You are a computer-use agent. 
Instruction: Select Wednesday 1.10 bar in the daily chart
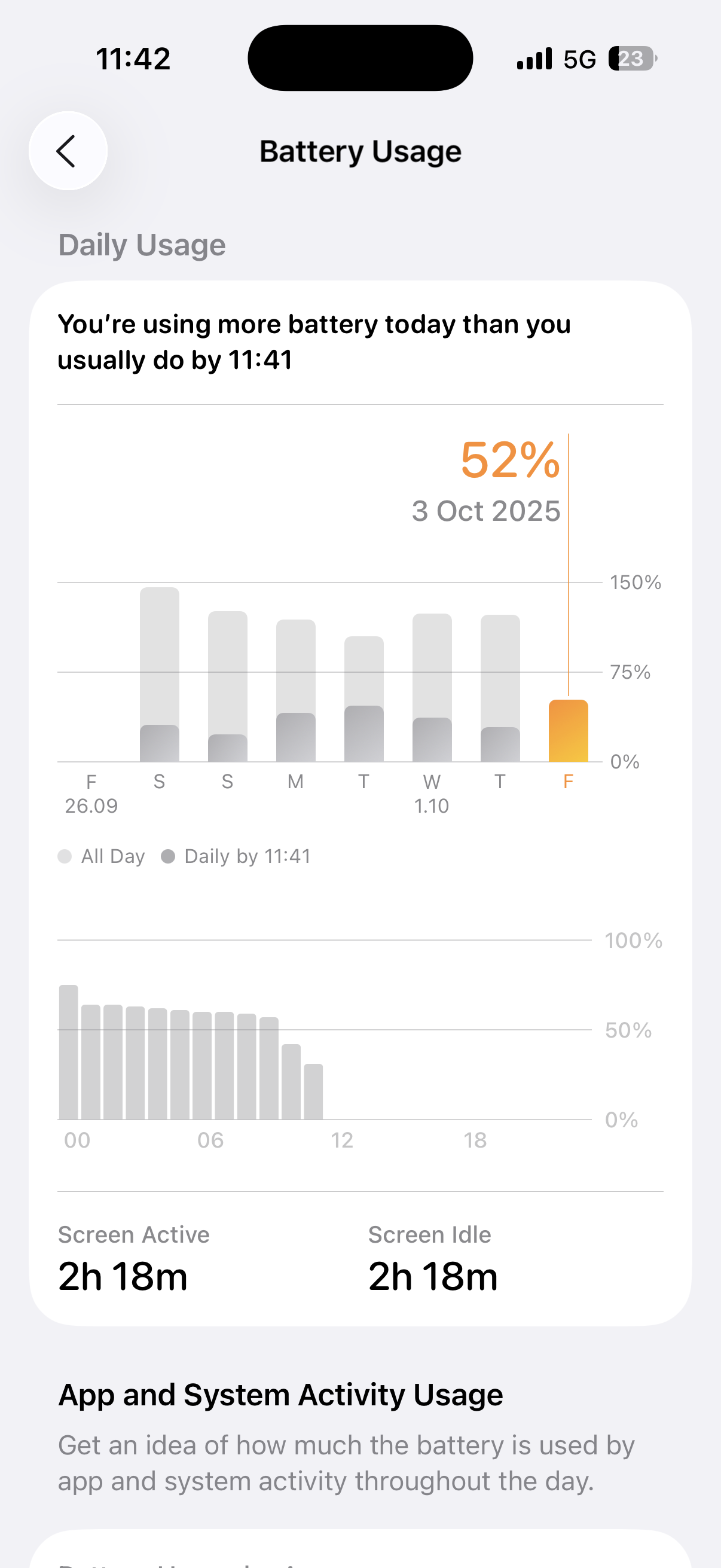[x=432, y=688]
